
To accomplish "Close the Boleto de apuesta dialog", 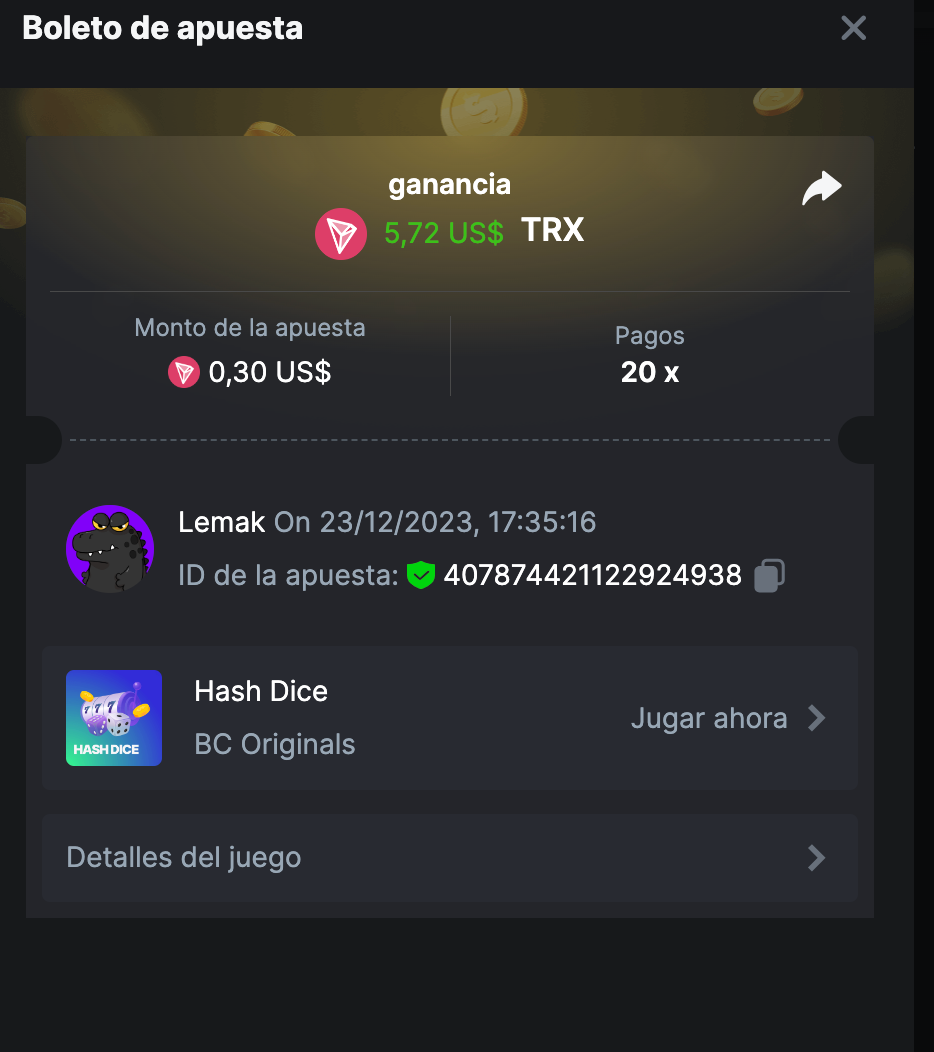I will tap(853, 28).
